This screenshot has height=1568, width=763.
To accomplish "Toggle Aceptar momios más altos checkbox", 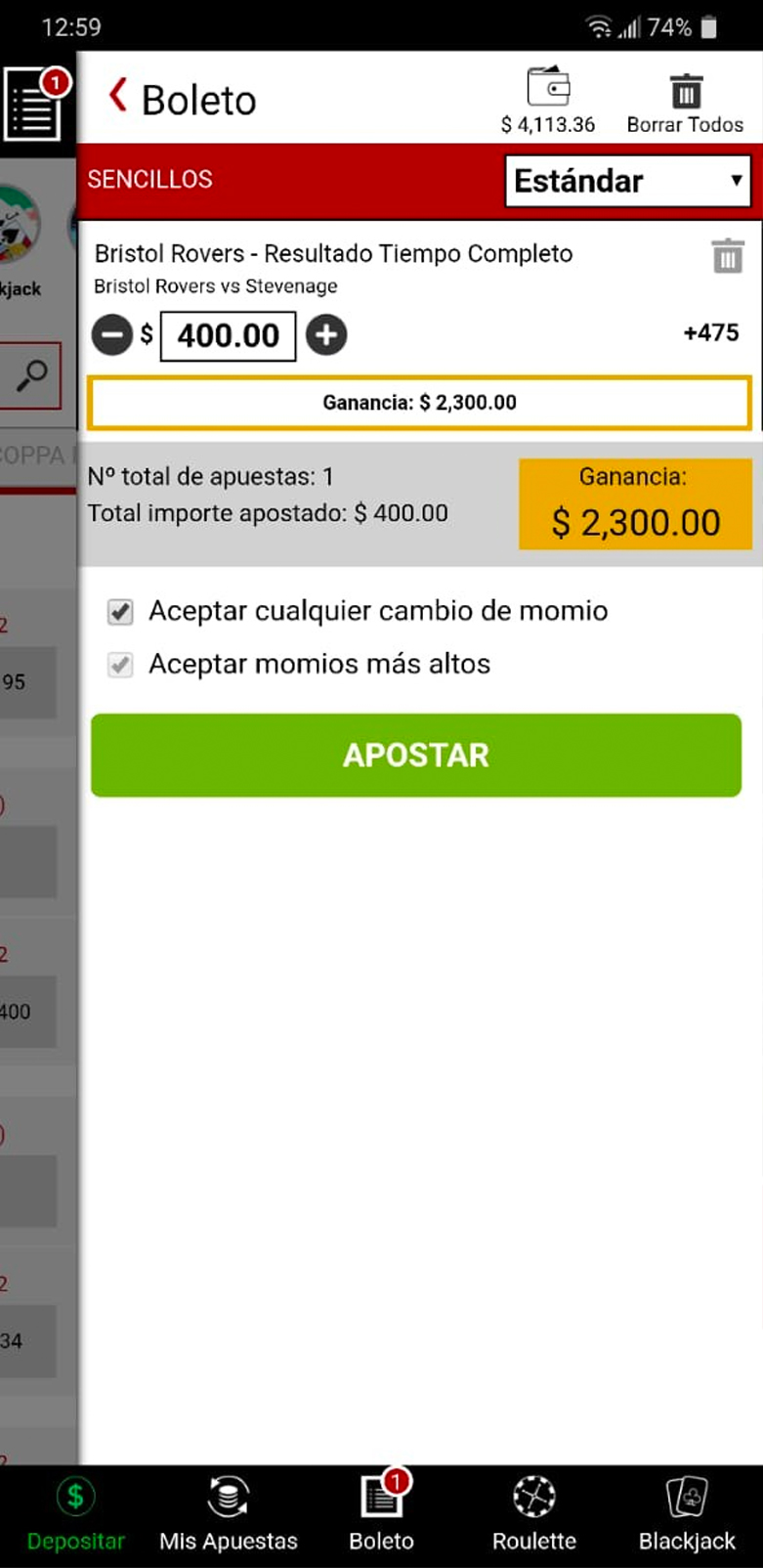I will tap(120, 665).
